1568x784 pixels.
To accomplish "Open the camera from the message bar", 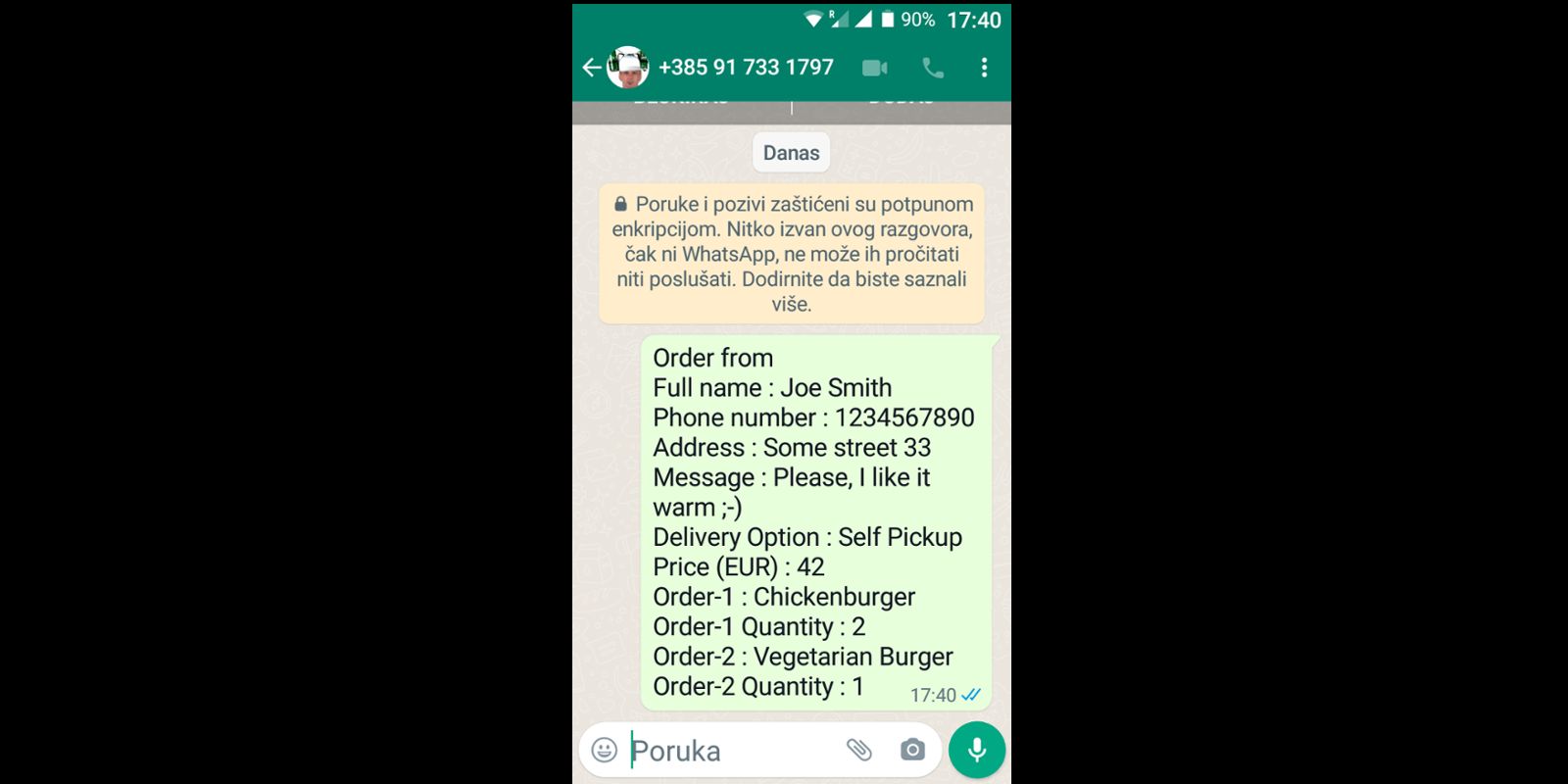I will coord(912,751).
